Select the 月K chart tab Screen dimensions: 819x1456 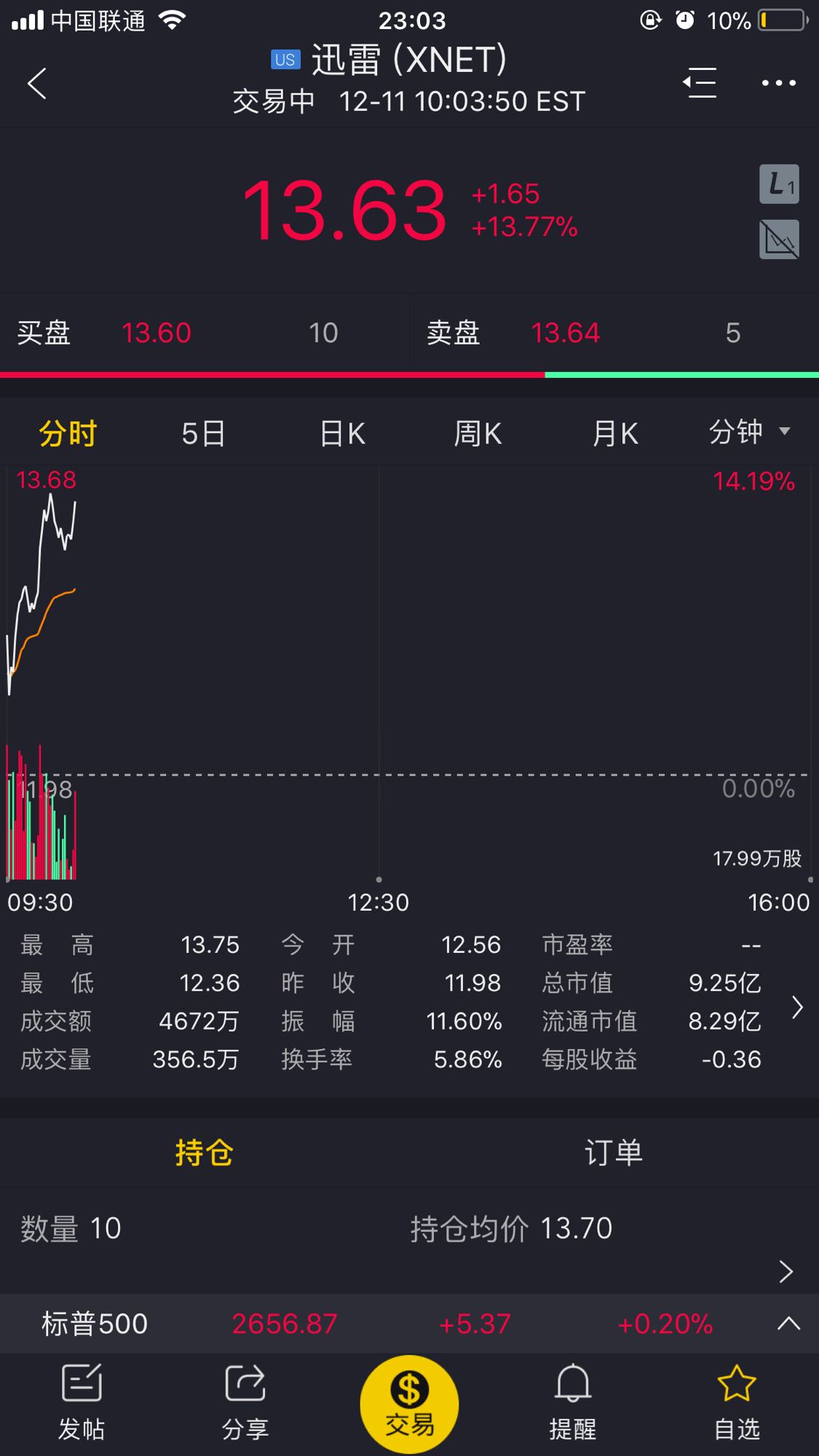point(615,434)
